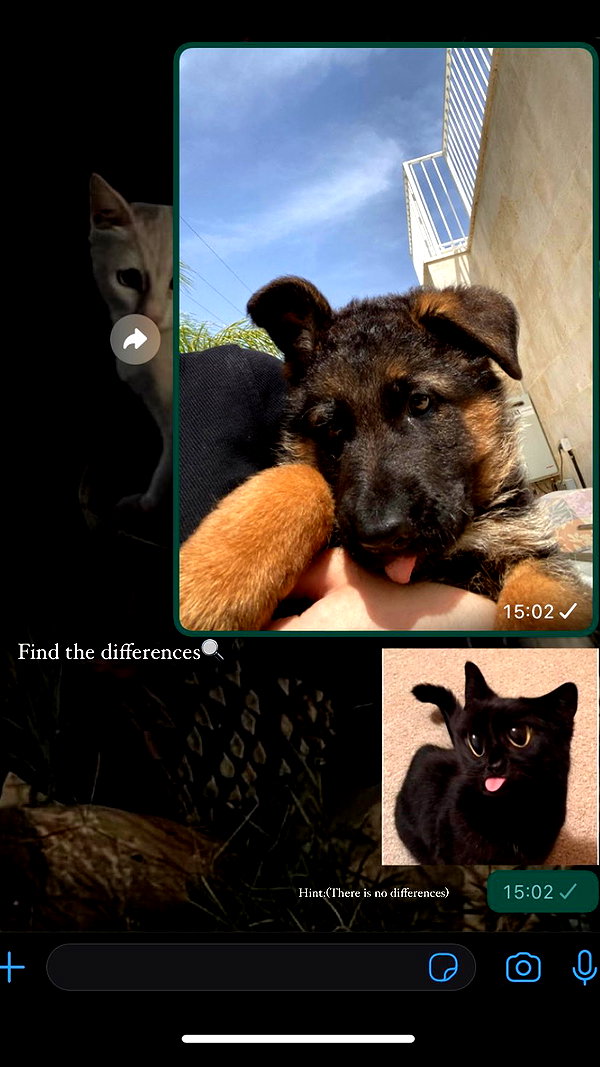Open the sticker picker
Screen dimensions: 600x1067
coord(443,967)
